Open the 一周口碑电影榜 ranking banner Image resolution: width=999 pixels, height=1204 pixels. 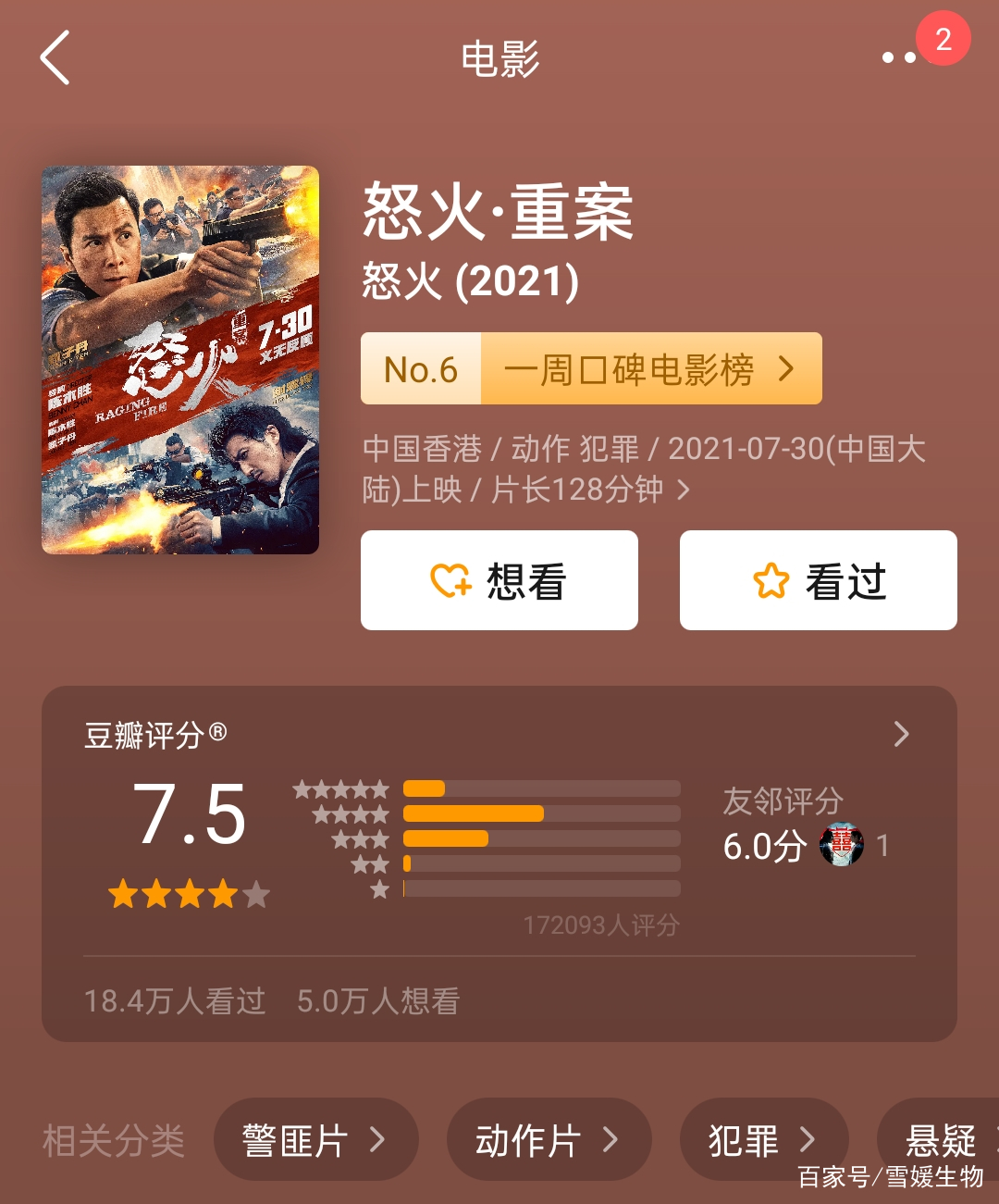click(591, 369)
